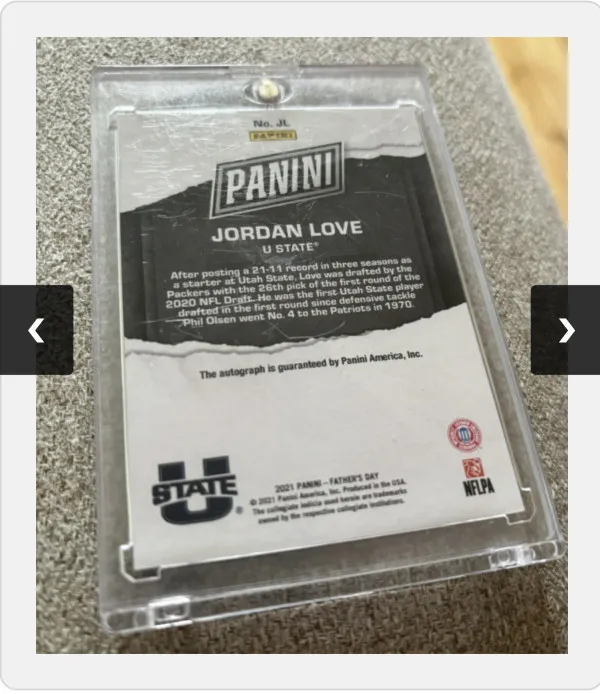Open the Jordan Love card photo
The height and width of the screenshot is (694, 600).
(302, 345)
